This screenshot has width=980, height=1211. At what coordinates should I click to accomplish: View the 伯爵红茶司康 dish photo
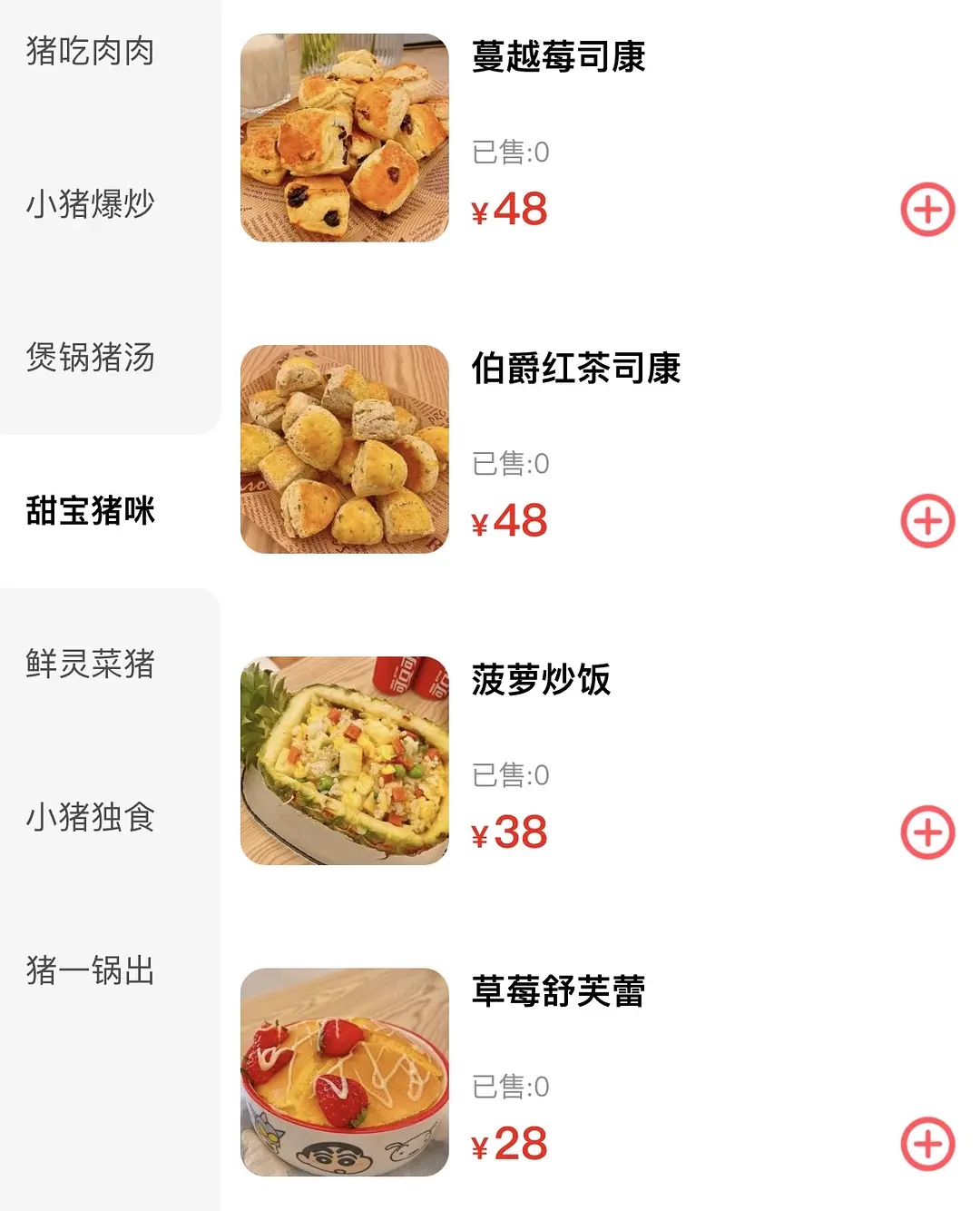click(x=345, y=449)
